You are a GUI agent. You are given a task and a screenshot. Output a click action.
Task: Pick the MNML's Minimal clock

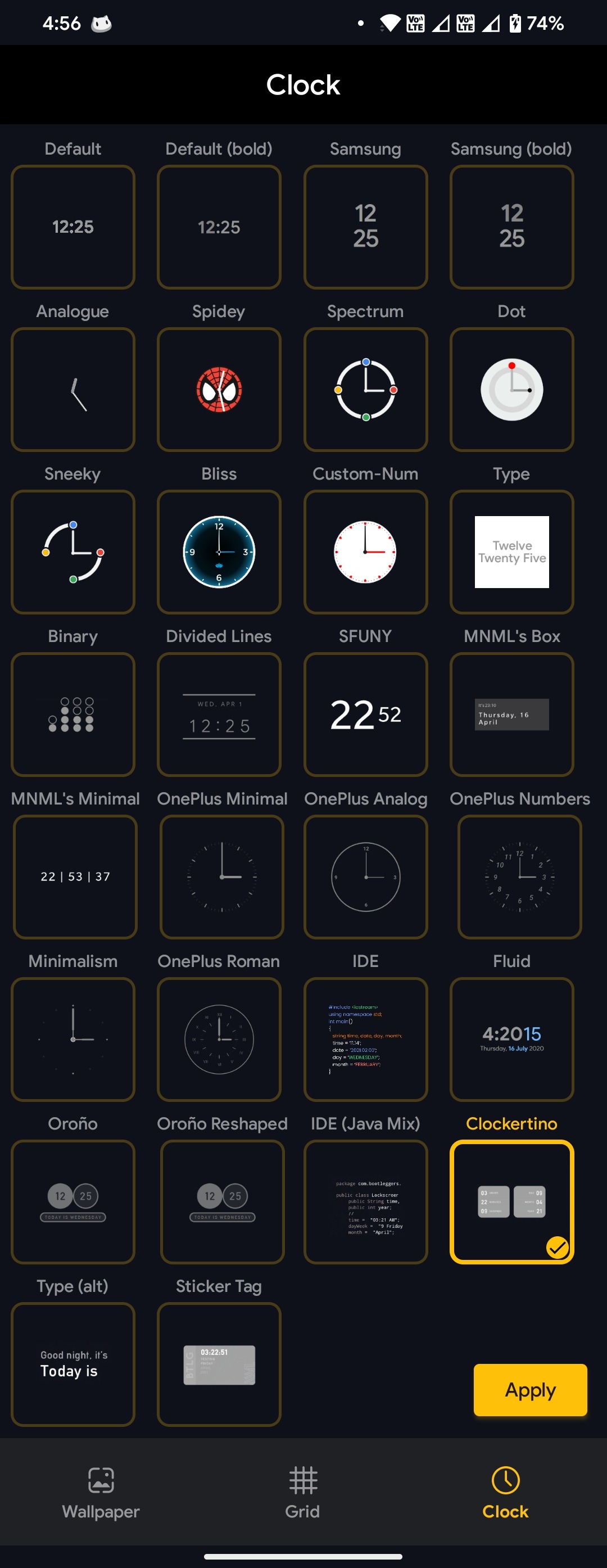(x=75, y=877)
